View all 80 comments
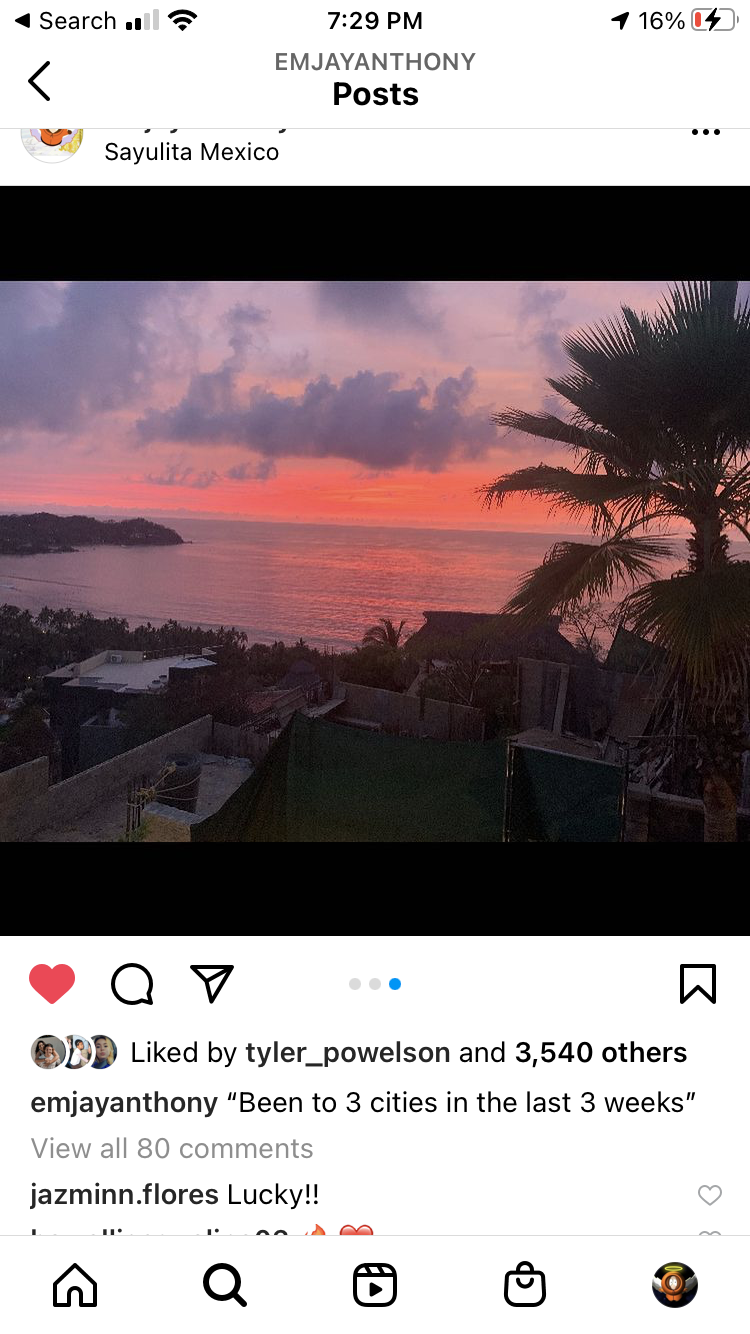Viewport: 750px width, 1334px height. click(172, 1148)
